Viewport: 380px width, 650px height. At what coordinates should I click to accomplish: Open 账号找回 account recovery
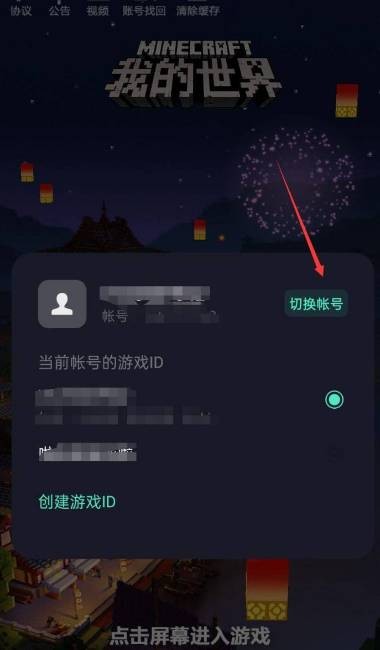144,10
